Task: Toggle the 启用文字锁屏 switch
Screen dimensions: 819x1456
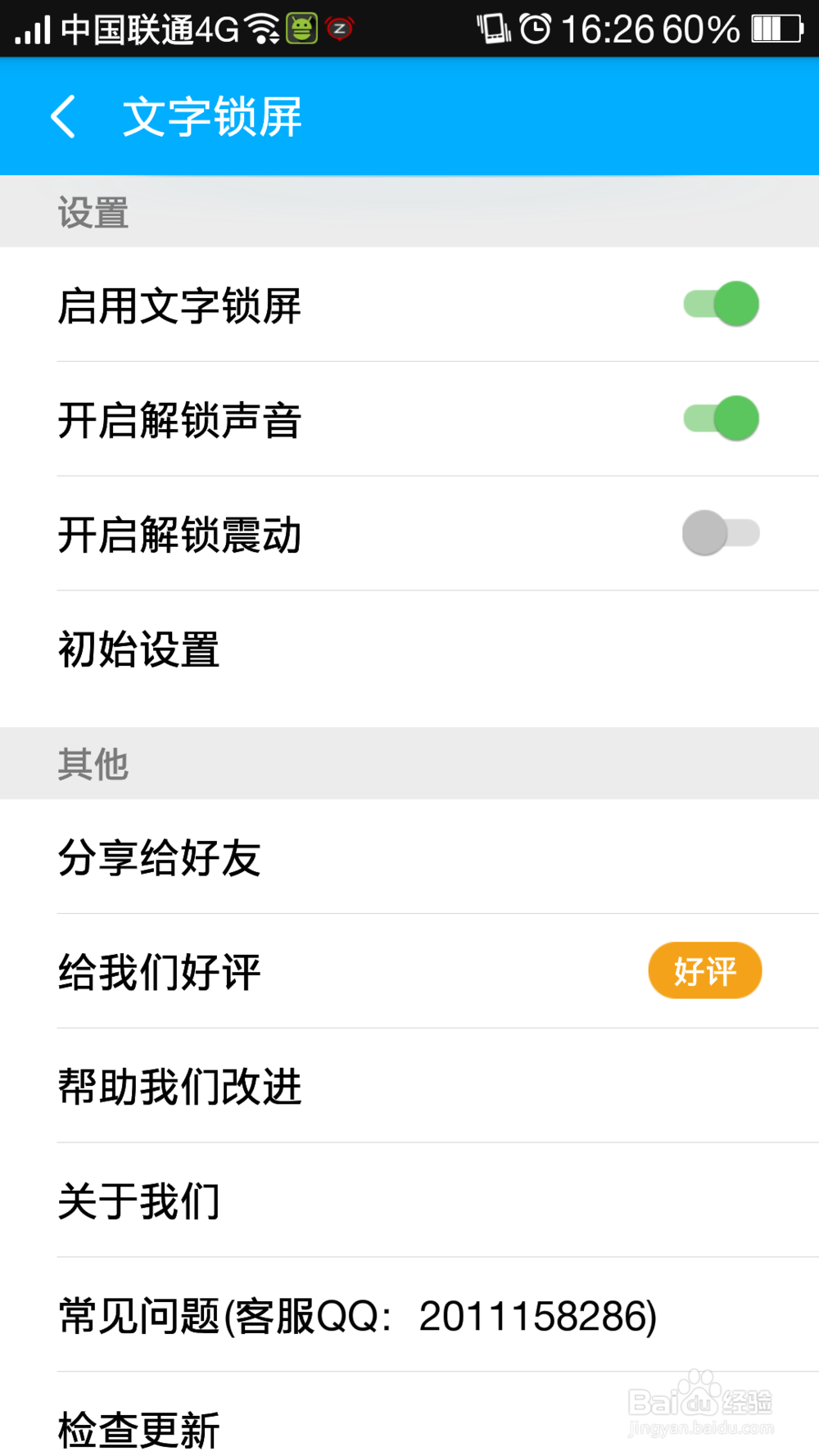Action: (x=722, y=304)
